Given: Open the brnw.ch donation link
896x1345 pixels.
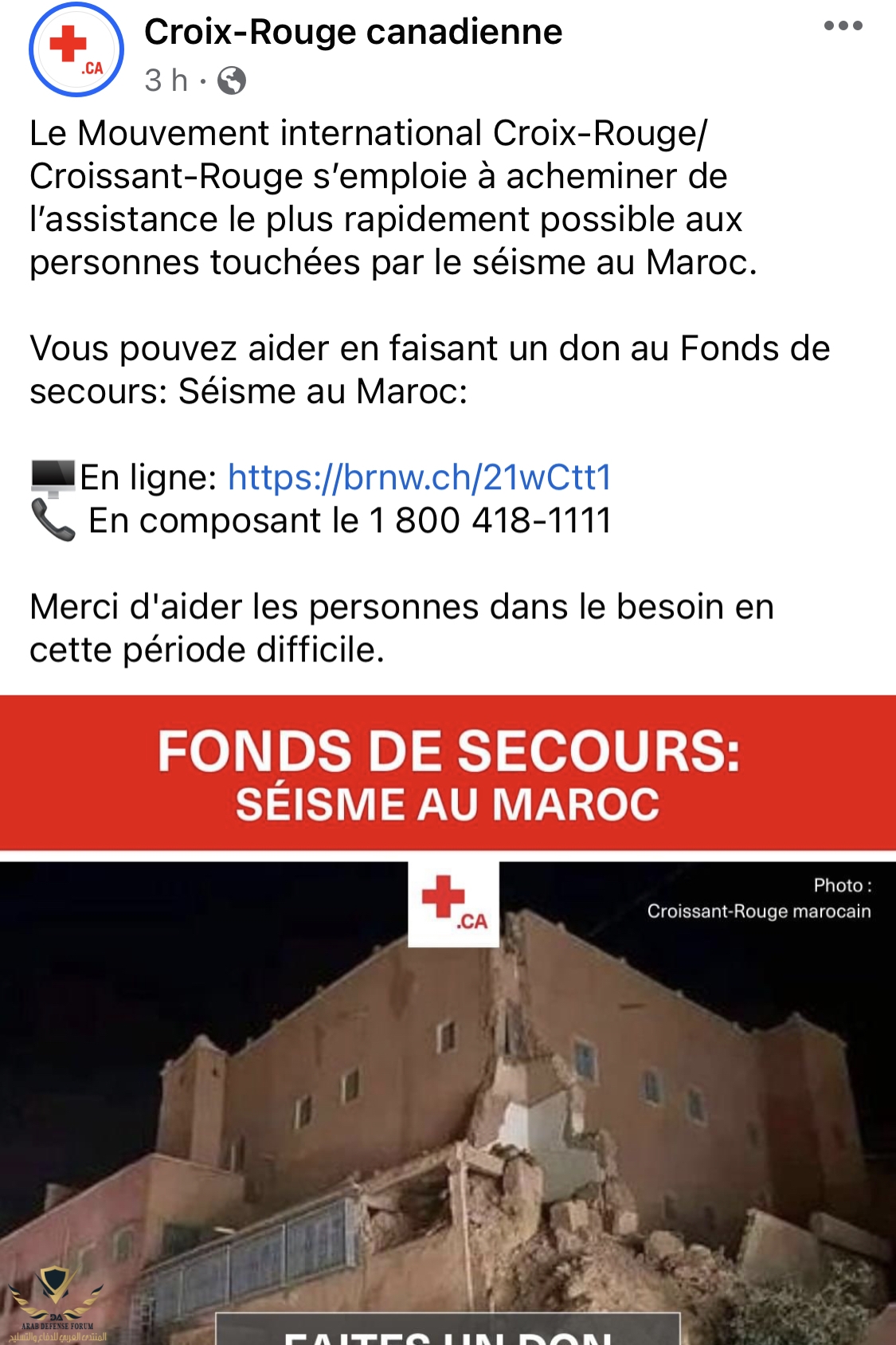Looking at the screenshot, I should (420, 477).
